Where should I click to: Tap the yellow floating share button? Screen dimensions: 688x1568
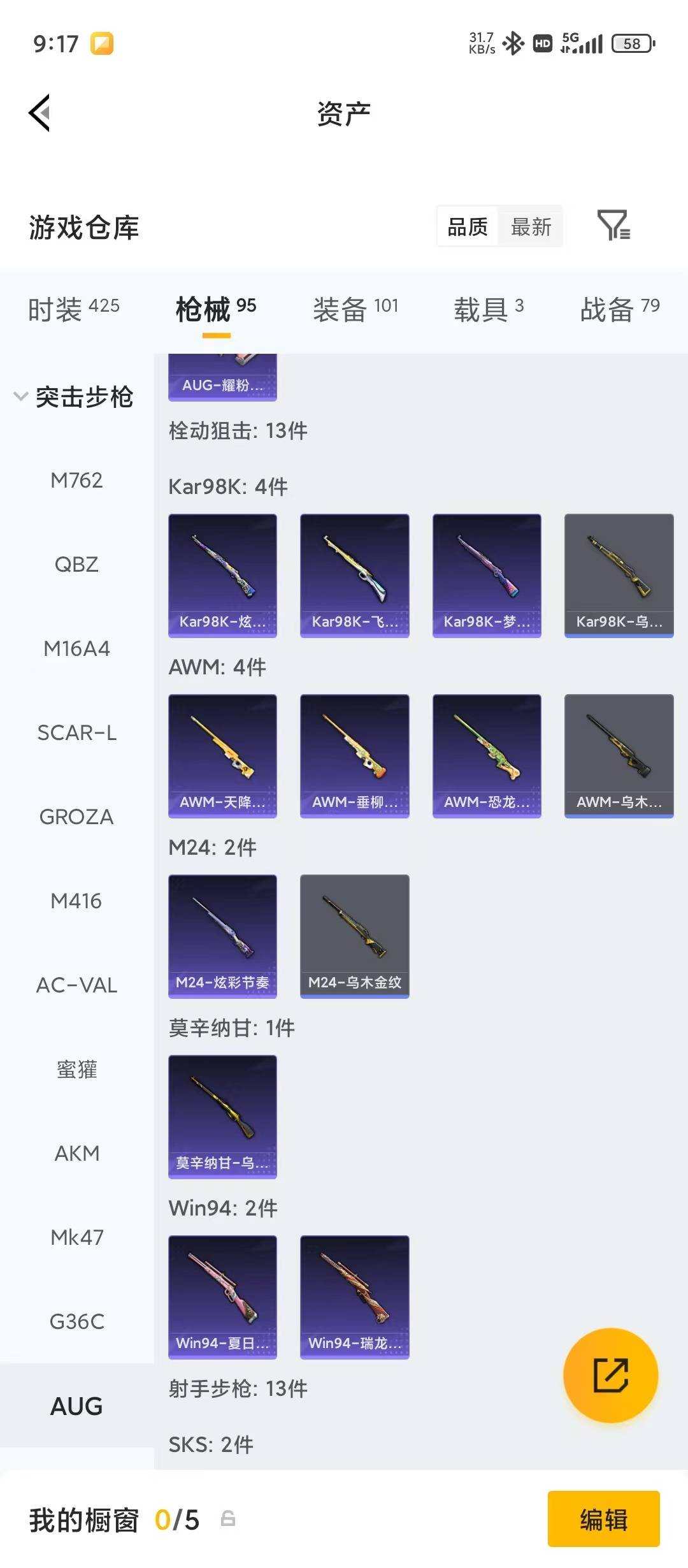(610, 1375)
